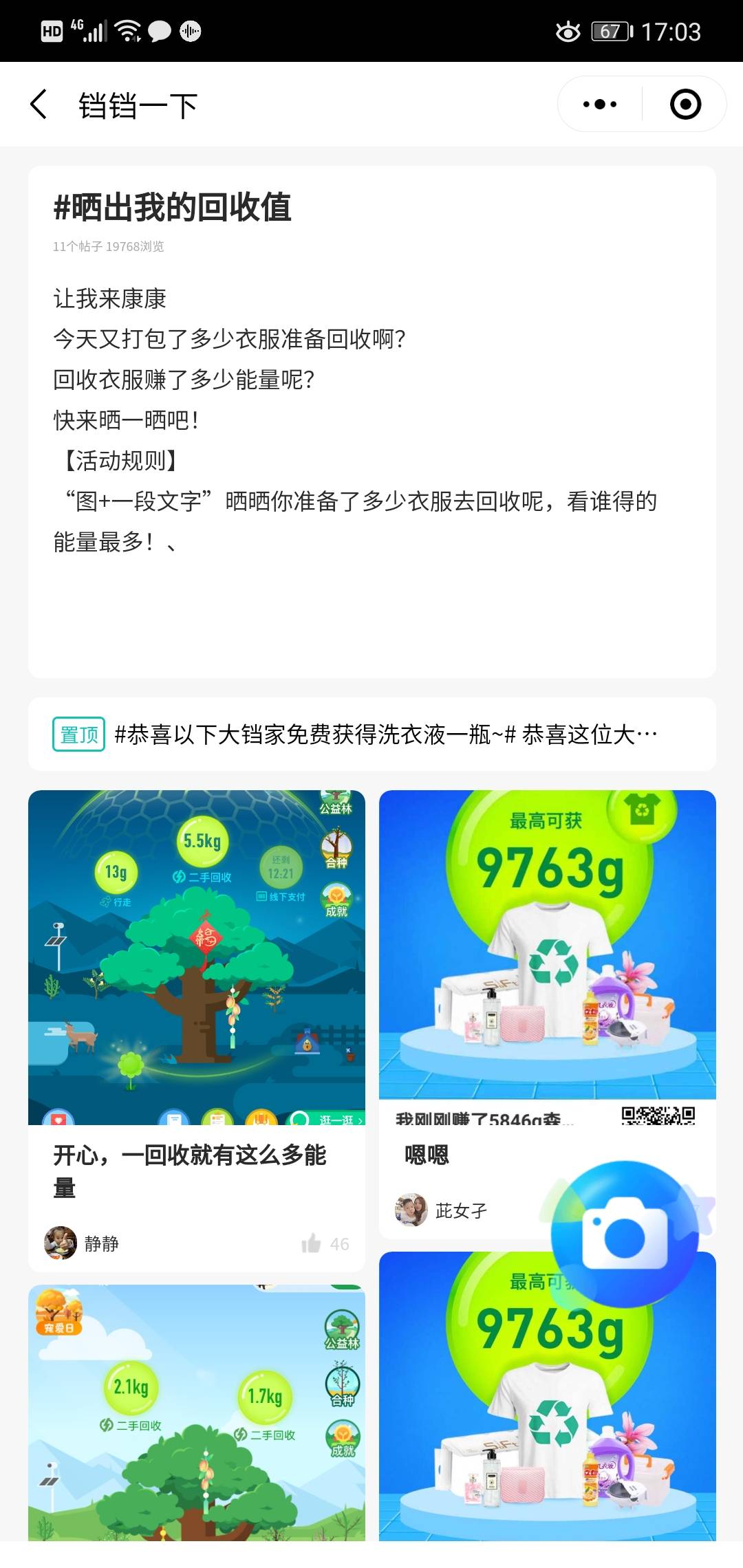Like 静静's post

click(x=312, y=1243)
